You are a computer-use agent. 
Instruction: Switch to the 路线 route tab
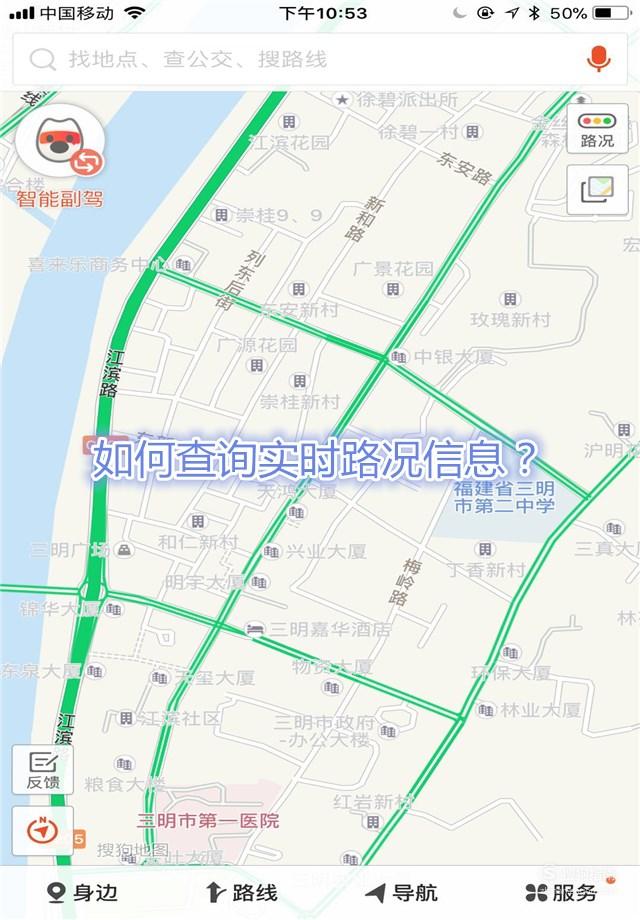point(241,893)
